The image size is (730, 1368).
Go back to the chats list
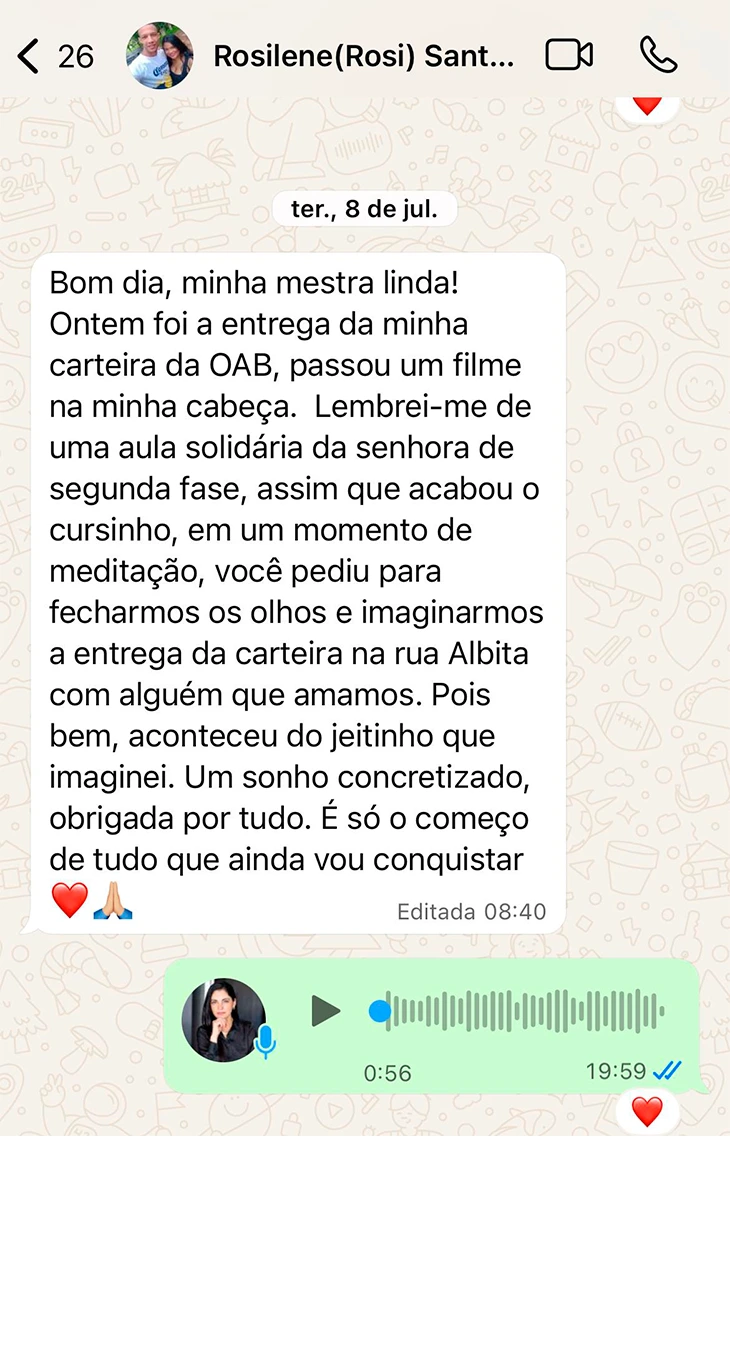(30, 56)
